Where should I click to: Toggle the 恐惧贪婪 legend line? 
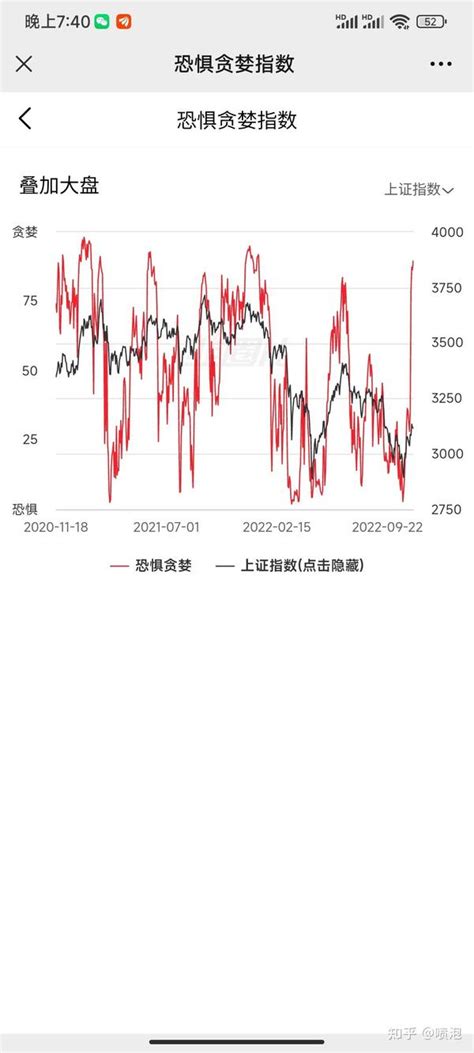pyautogui.click(x=151, y=565)
